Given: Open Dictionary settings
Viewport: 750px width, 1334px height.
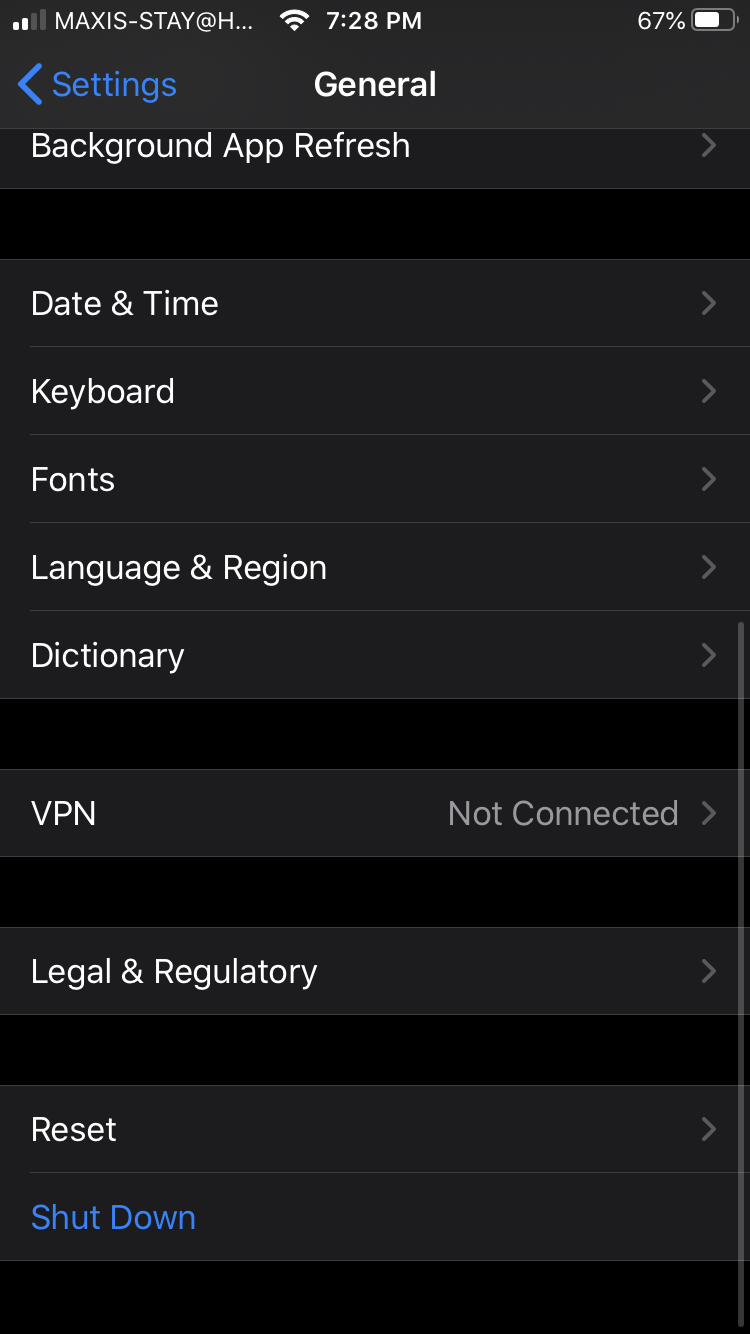Looking at the screenshot, I should [x=375, y=656].
